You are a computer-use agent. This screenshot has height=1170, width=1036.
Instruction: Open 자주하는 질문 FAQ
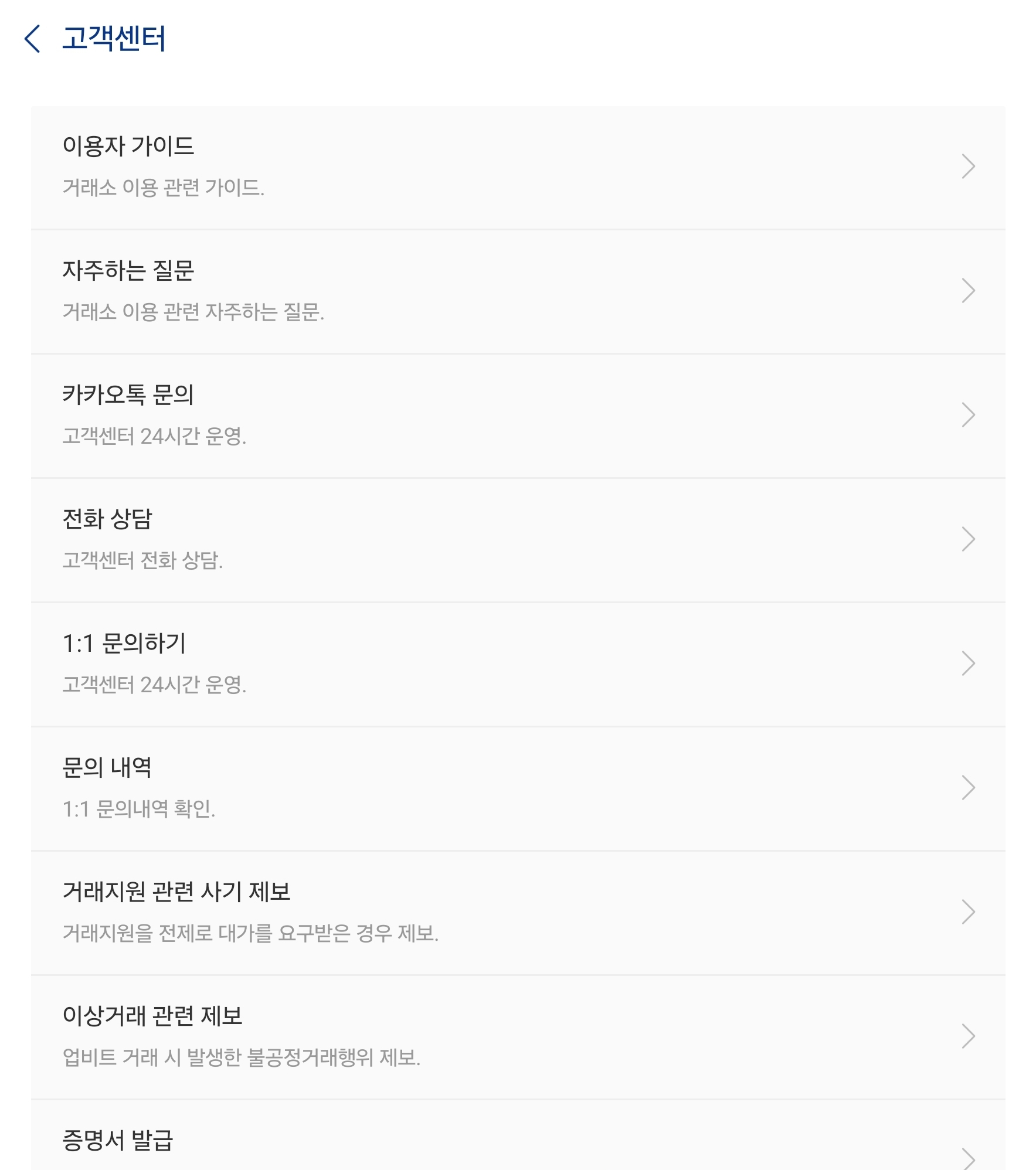coord(518,291)
